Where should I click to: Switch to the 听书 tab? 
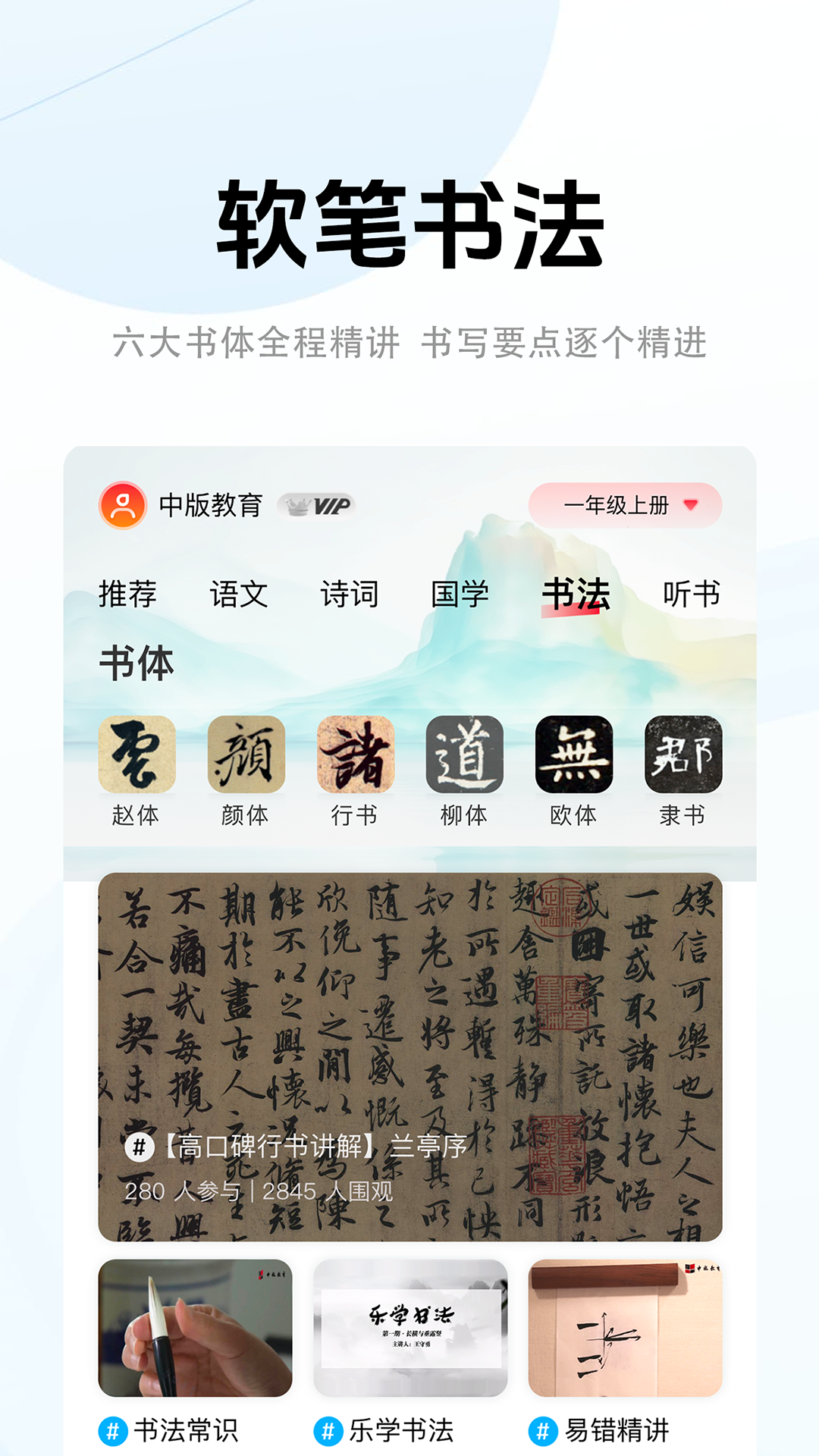(x=692, y=595)
